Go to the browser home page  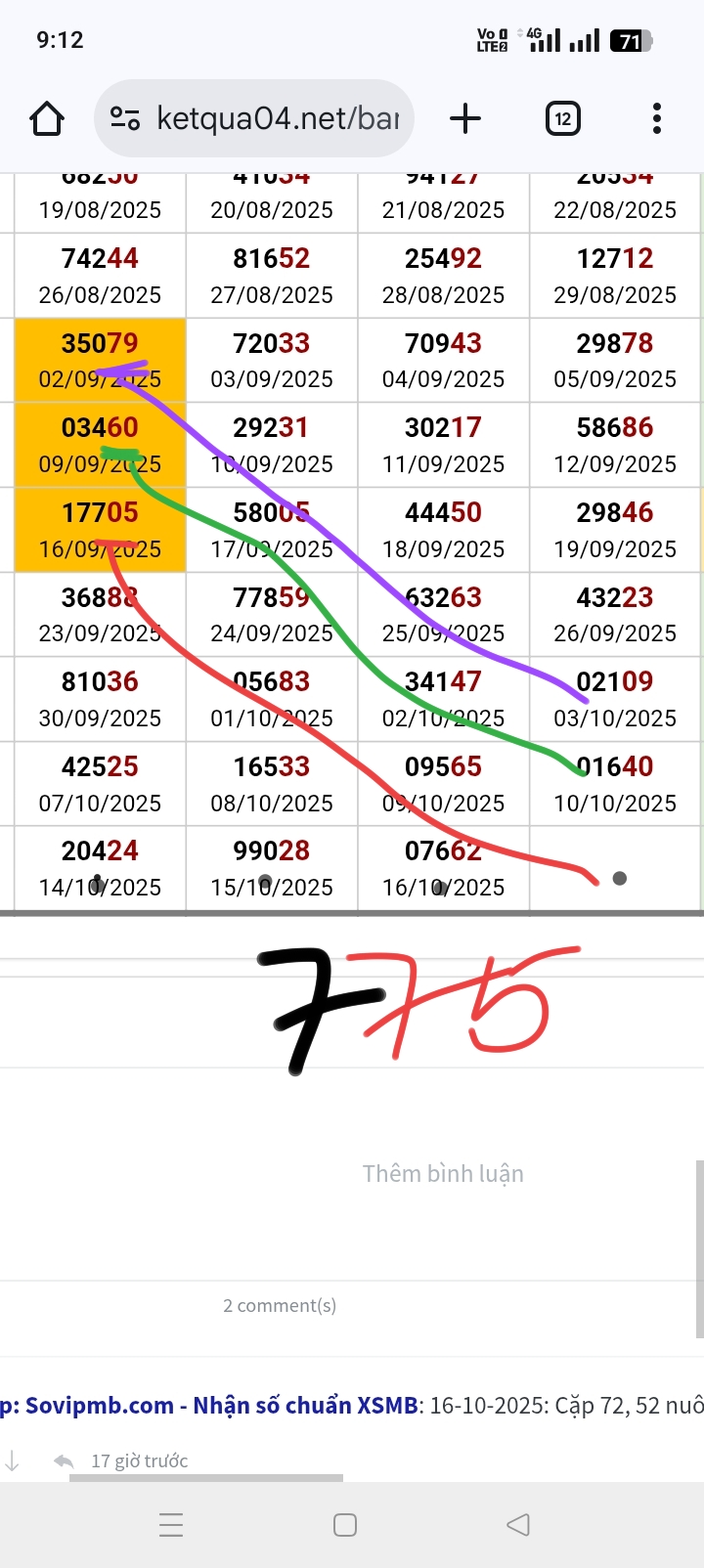(x=47, y=119)
